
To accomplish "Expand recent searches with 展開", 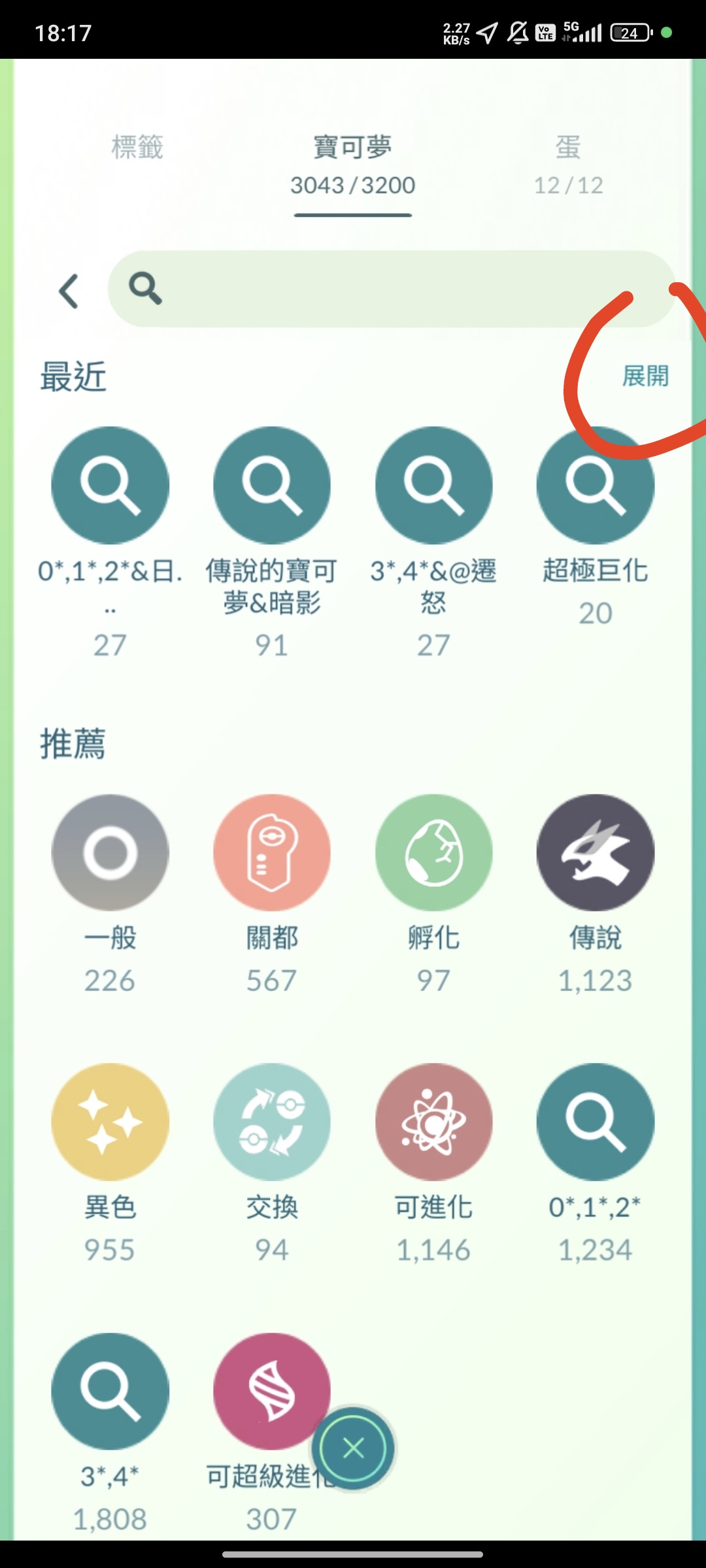I will tap(645, 376).
